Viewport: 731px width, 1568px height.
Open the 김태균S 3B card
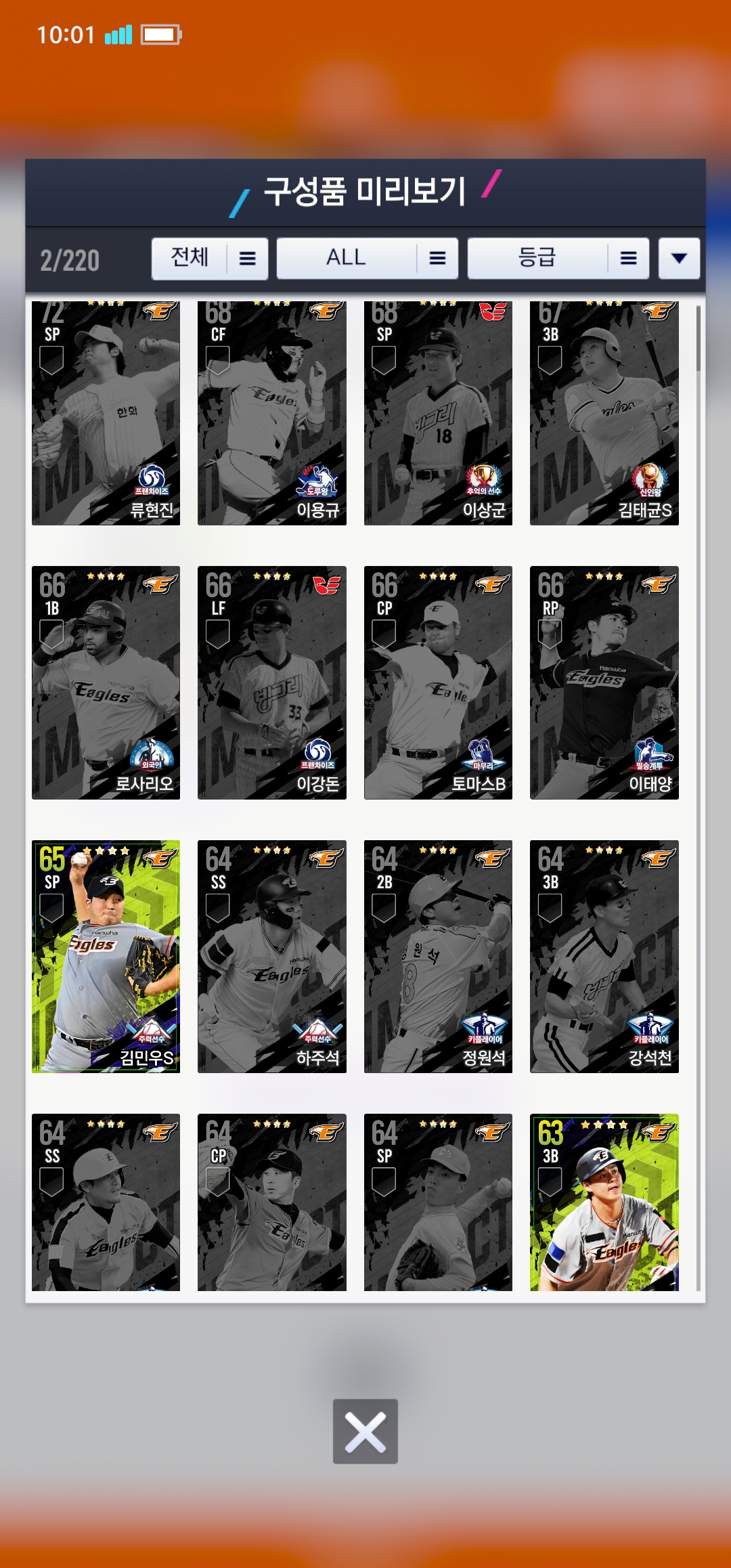pos(604,413)
